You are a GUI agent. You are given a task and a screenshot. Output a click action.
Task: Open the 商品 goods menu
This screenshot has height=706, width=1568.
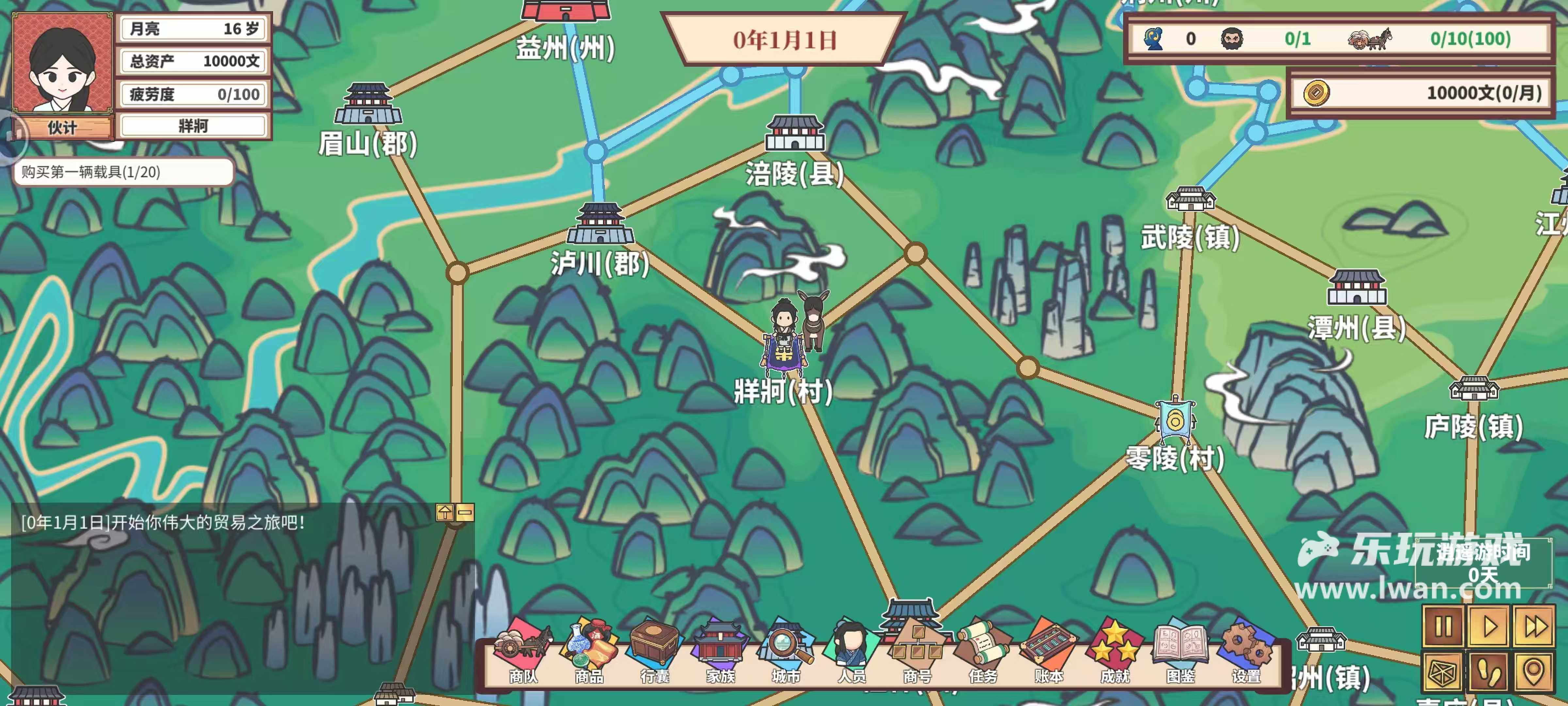coord(589,652)
